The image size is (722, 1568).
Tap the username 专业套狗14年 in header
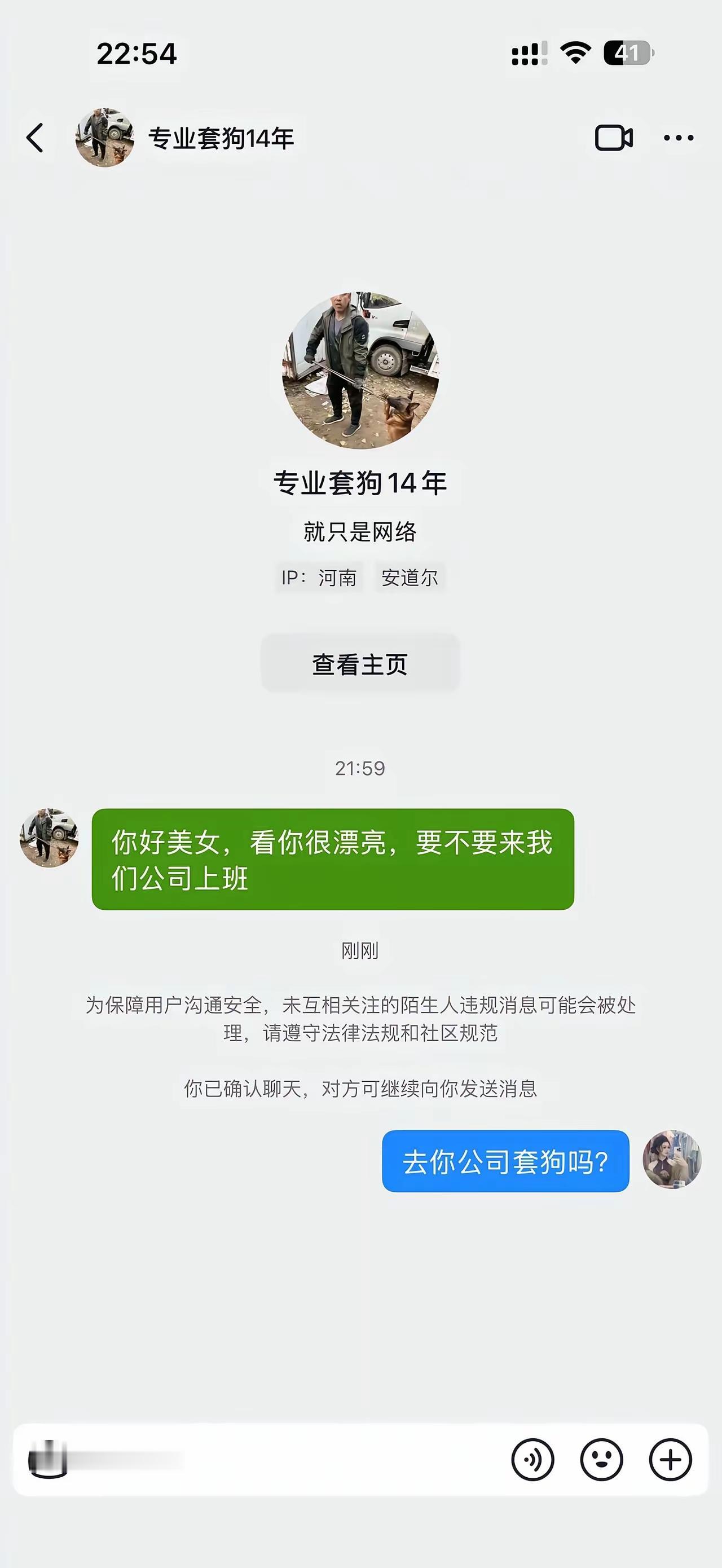pyautogui.click(x=221, y=138)
